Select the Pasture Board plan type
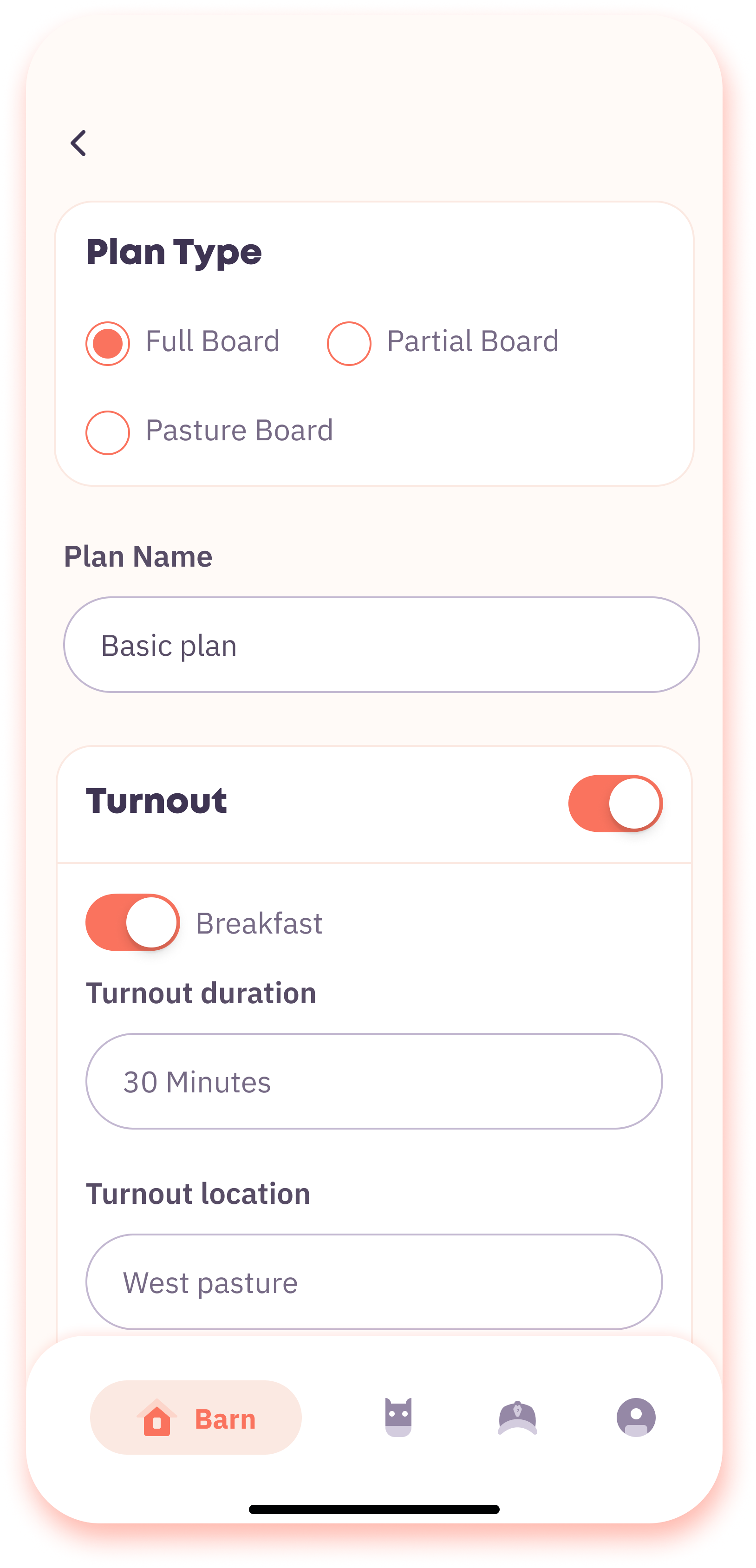This screenshot has height=1568, width=756. 108,433
